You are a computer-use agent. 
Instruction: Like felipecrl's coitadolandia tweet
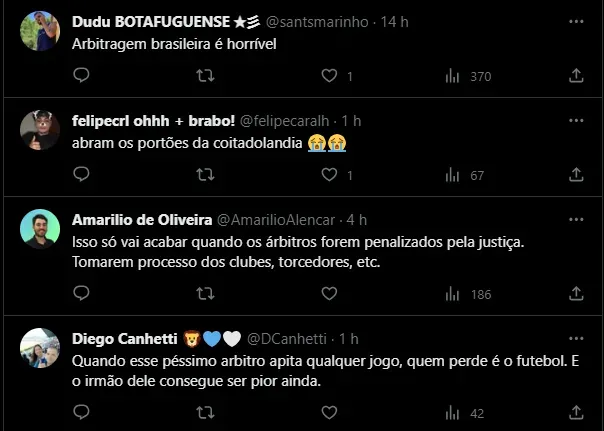[329, 175]
